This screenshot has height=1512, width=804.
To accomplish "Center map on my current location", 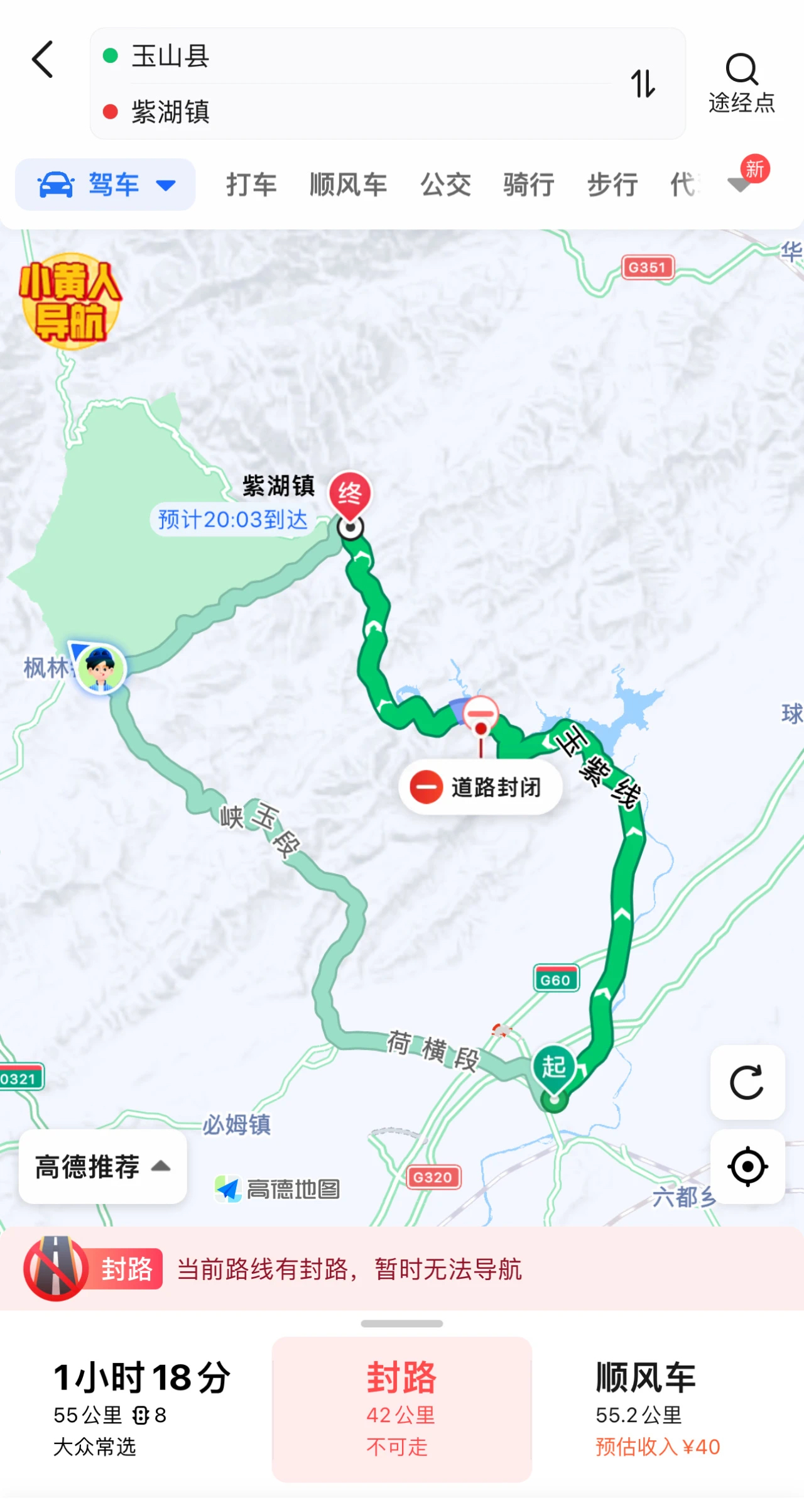I will pyautogui.click(x=747, y=1166).
